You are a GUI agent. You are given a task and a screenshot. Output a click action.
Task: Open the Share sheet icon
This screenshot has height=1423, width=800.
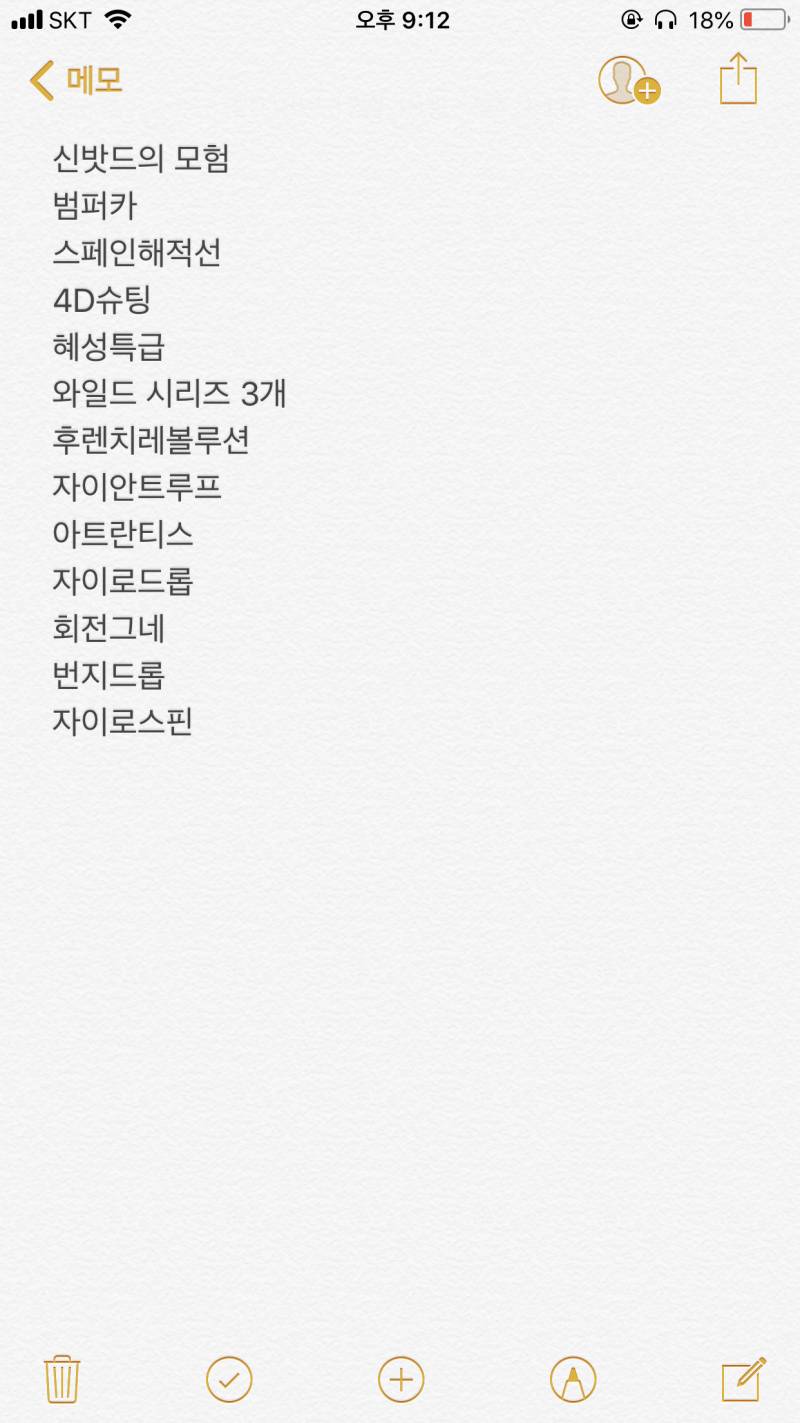[x=737, y=80]
